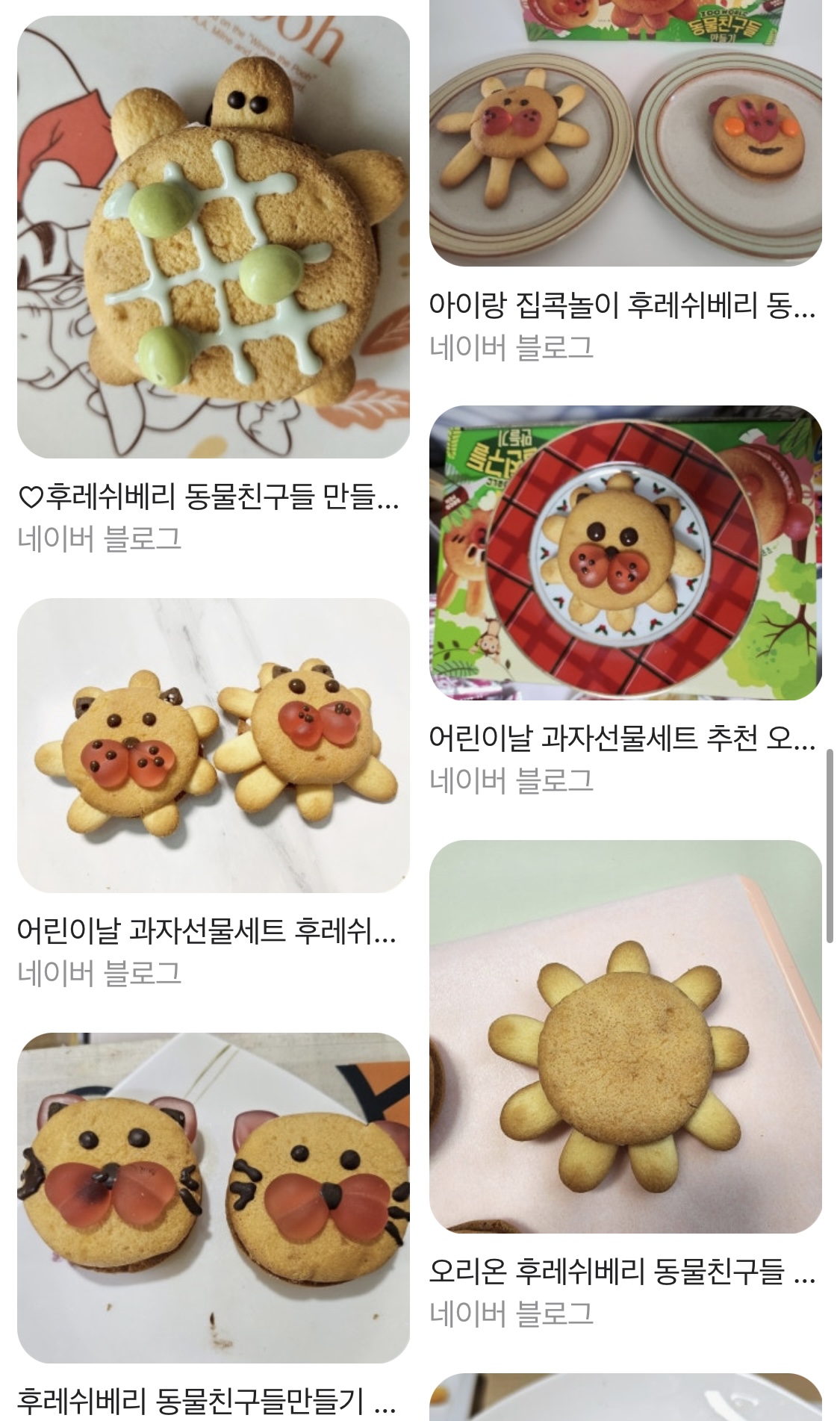The height and width of the screenshot is (1421, 840).
Task: Open the two cat-face cookies image
Action: tap(214, 1198)
